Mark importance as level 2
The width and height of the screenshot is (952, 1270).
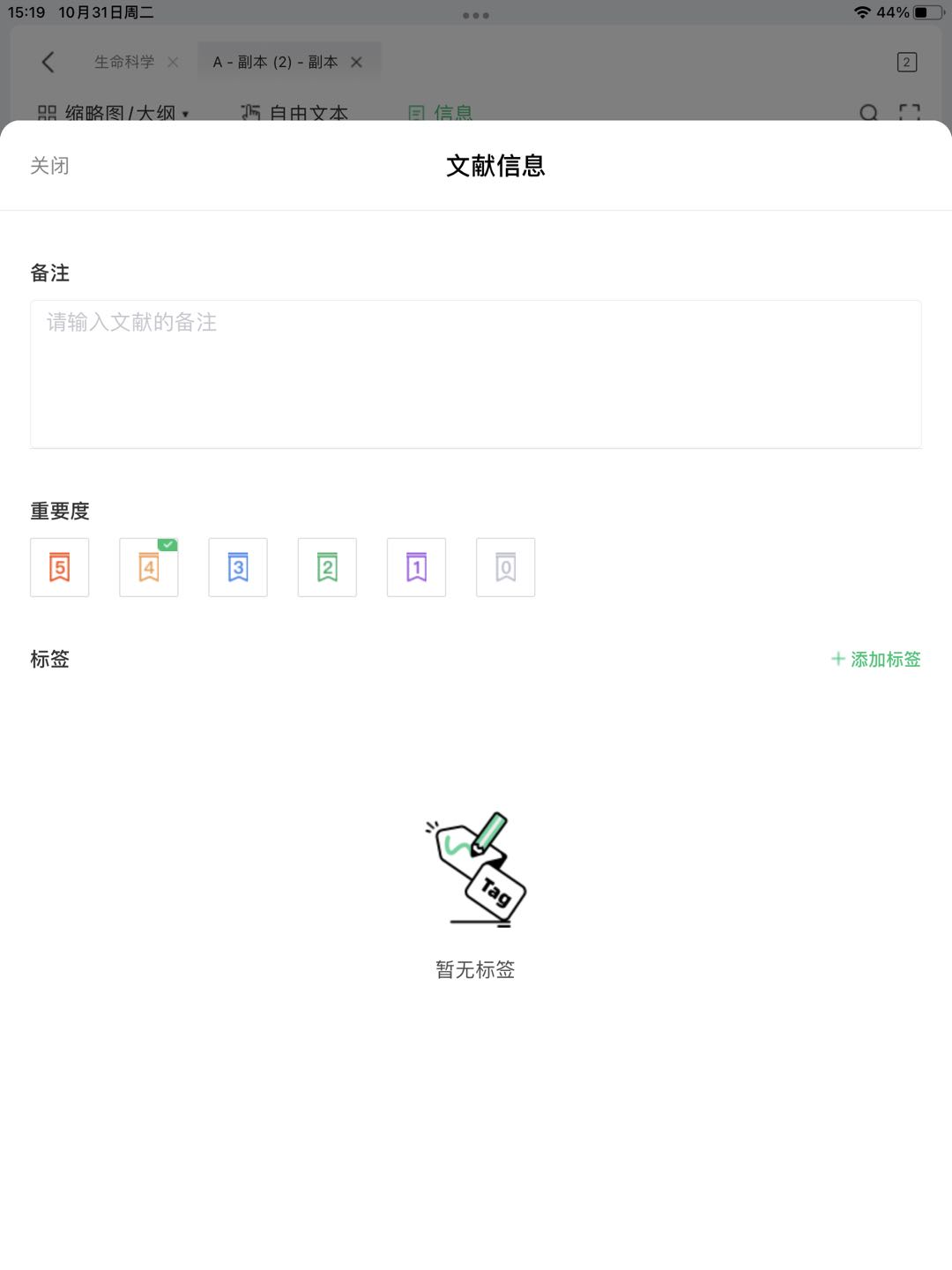[x=327, y=567]
